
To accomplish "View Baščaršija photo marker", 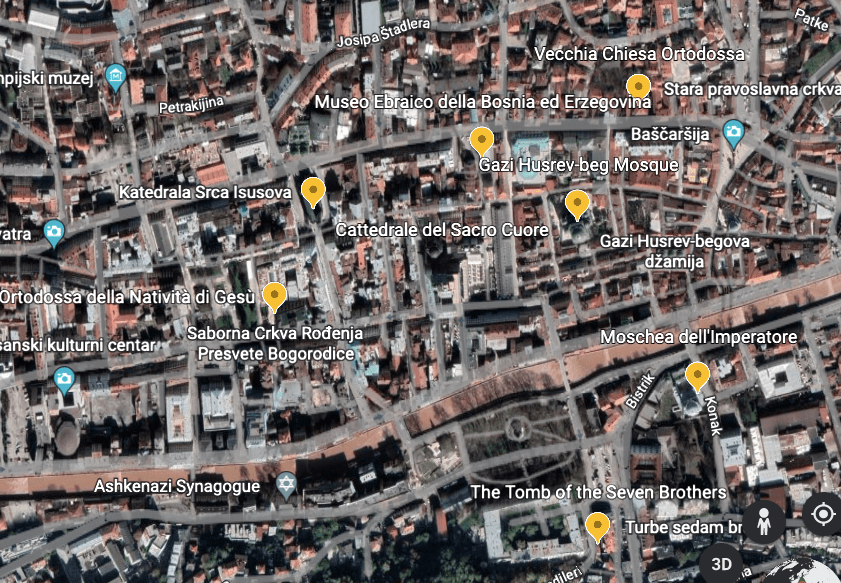I will [734, 133].
